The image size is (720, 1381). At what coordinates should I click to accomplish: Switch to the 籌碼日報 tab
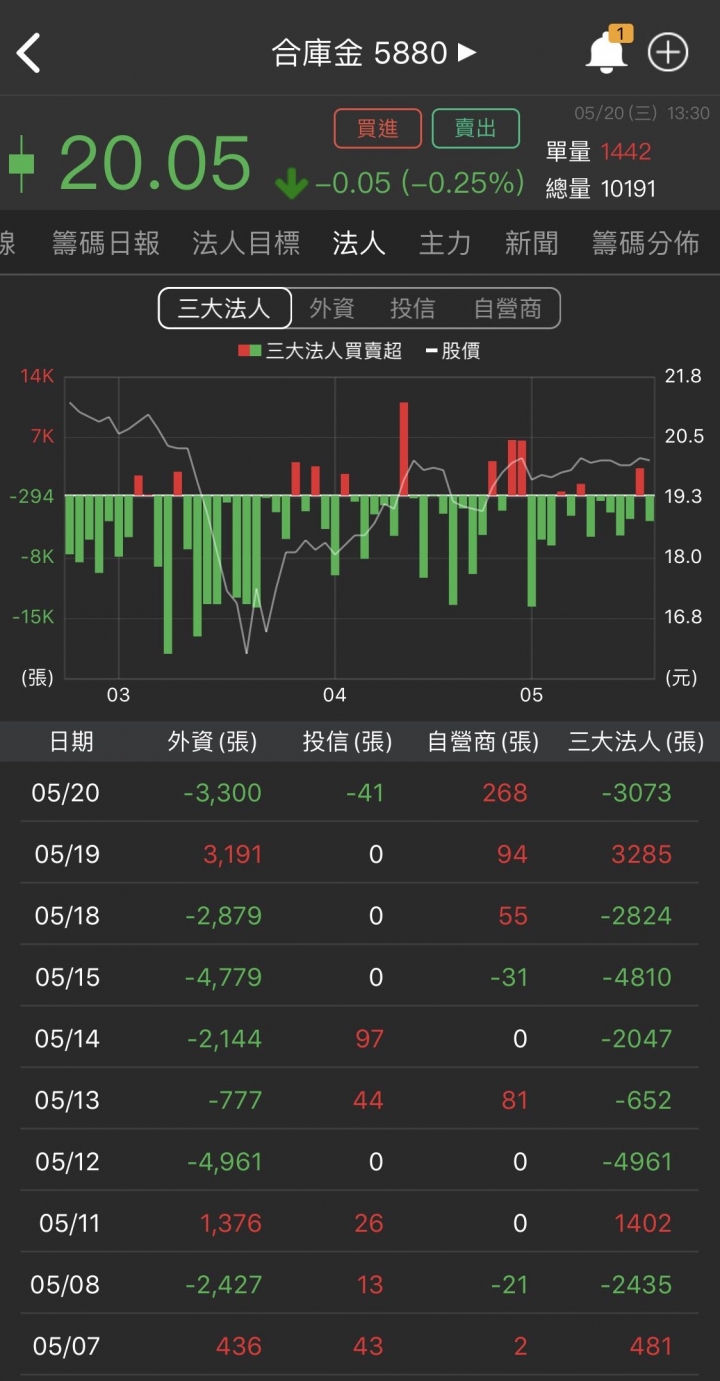click(x=106, y=243)
